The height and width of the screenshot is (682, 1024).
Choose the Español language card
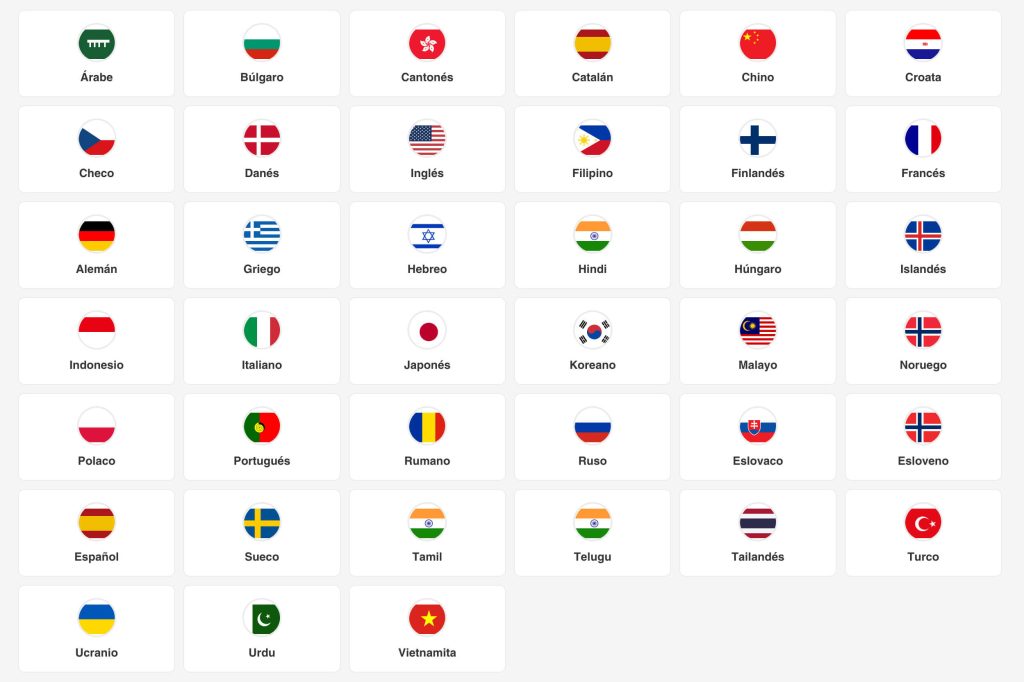click(96, 534)
